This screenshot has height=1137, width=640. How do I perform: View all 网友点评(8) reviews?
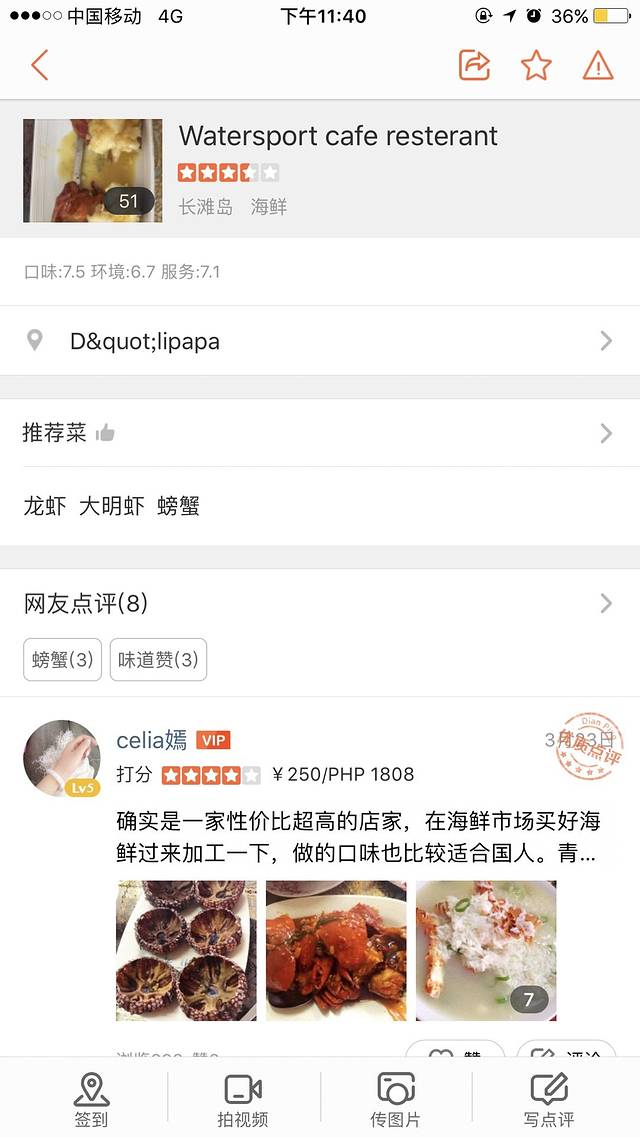320,603
